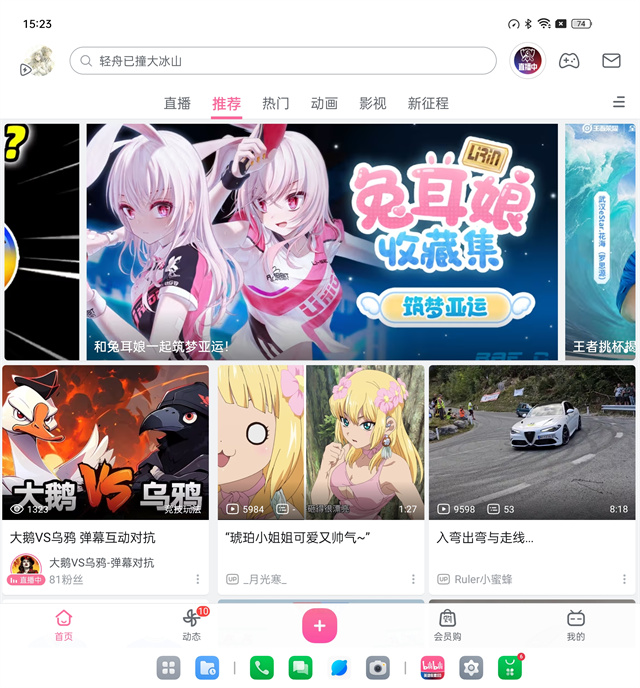Switch to the 热门 tab
The image size is (640, 688).
click(276, 103)
